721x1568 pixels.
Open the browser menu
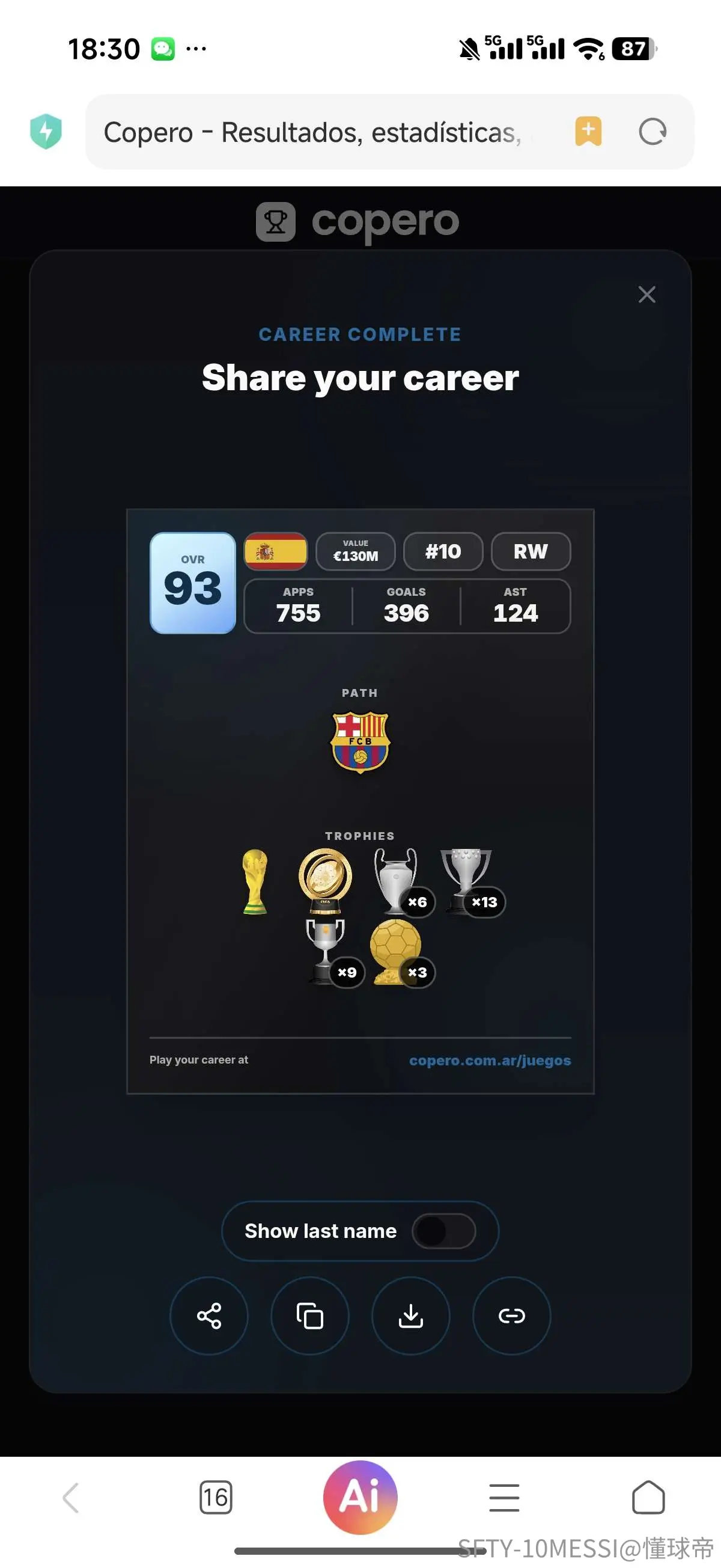tap(504, 1498)
